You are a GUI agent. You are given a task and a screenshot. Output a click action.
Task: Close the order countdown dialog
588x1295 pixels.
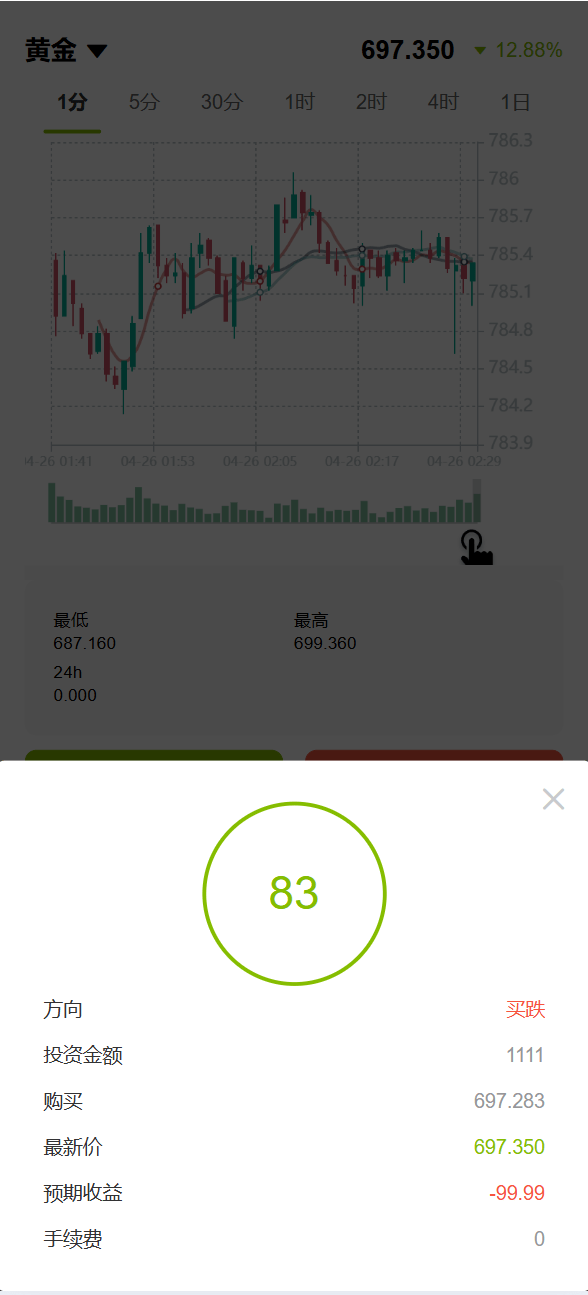553,799
